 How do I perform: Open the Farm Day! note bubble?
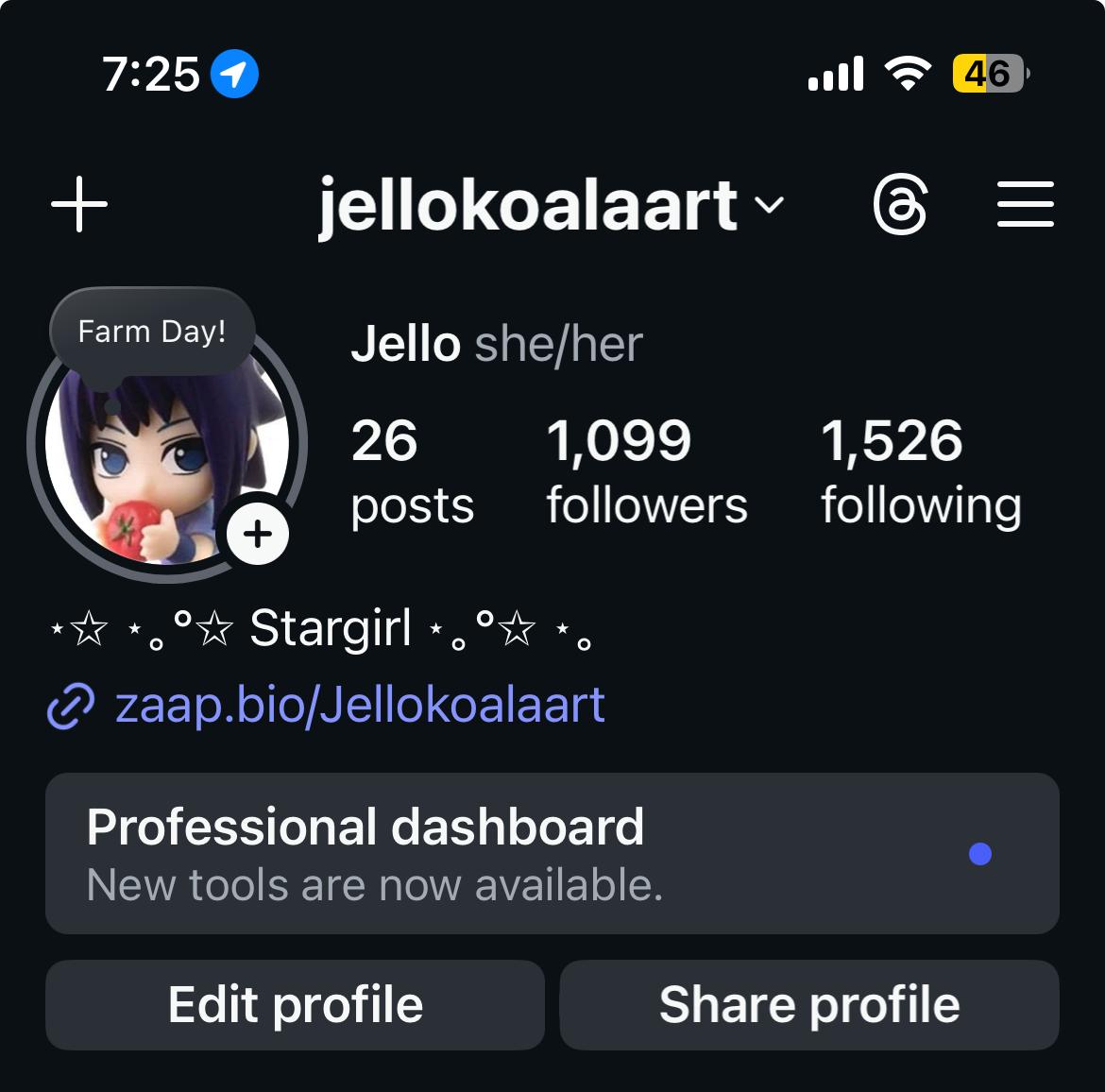pyautogui.click(x=152, y=332)
